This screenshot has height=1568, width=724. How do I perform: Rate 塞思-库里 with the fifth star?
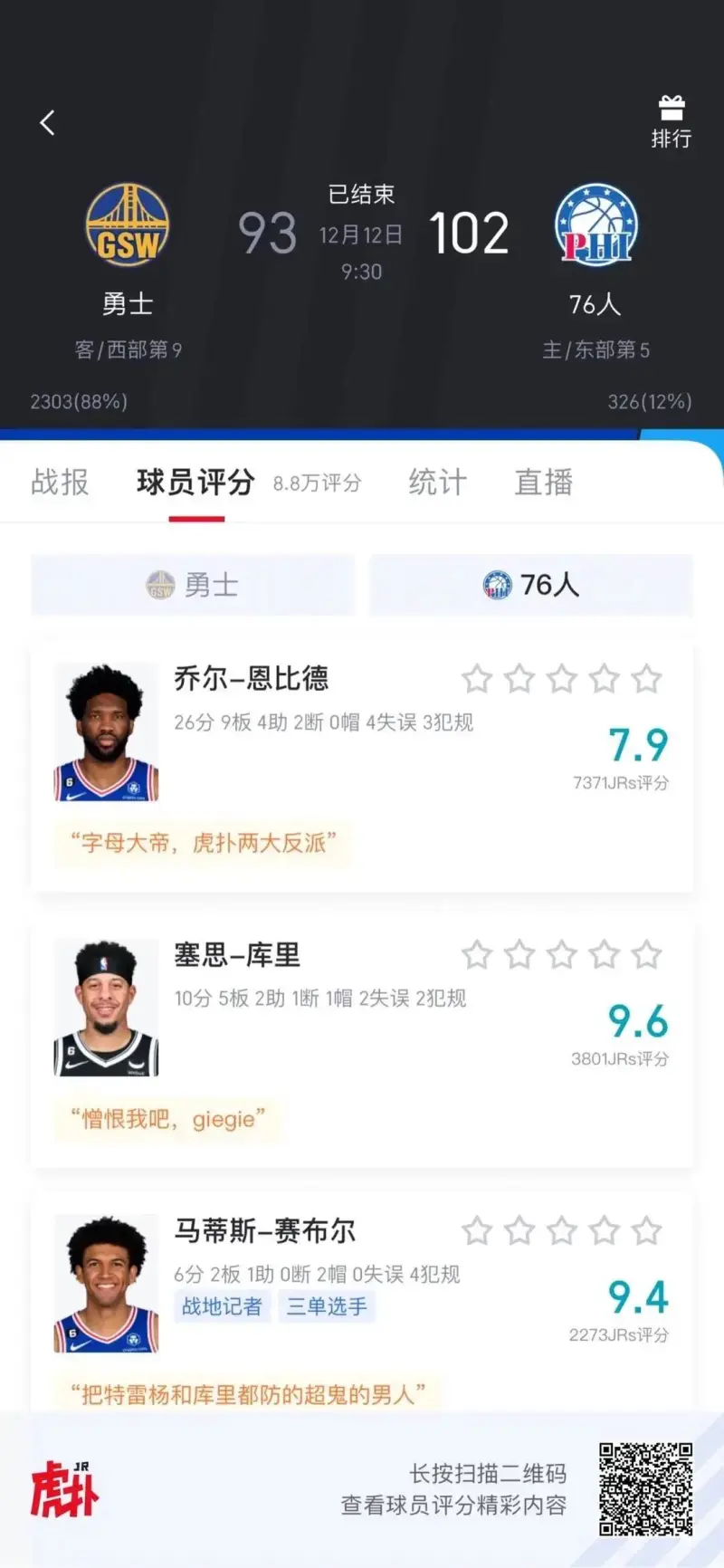click(646, 955)
